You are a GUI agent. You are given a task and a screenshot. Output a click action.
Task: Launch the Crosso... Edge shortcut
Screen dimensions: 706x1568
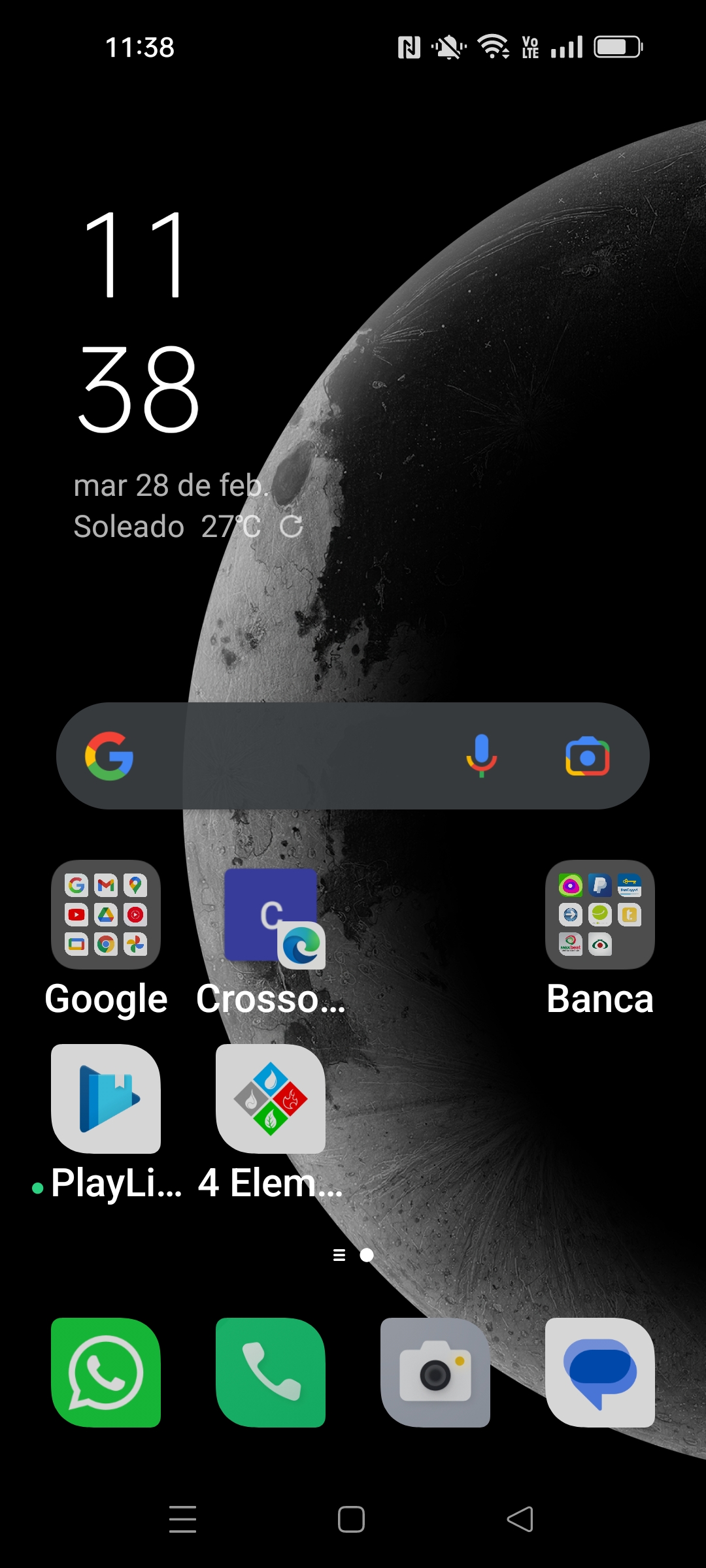coord(271,915)
